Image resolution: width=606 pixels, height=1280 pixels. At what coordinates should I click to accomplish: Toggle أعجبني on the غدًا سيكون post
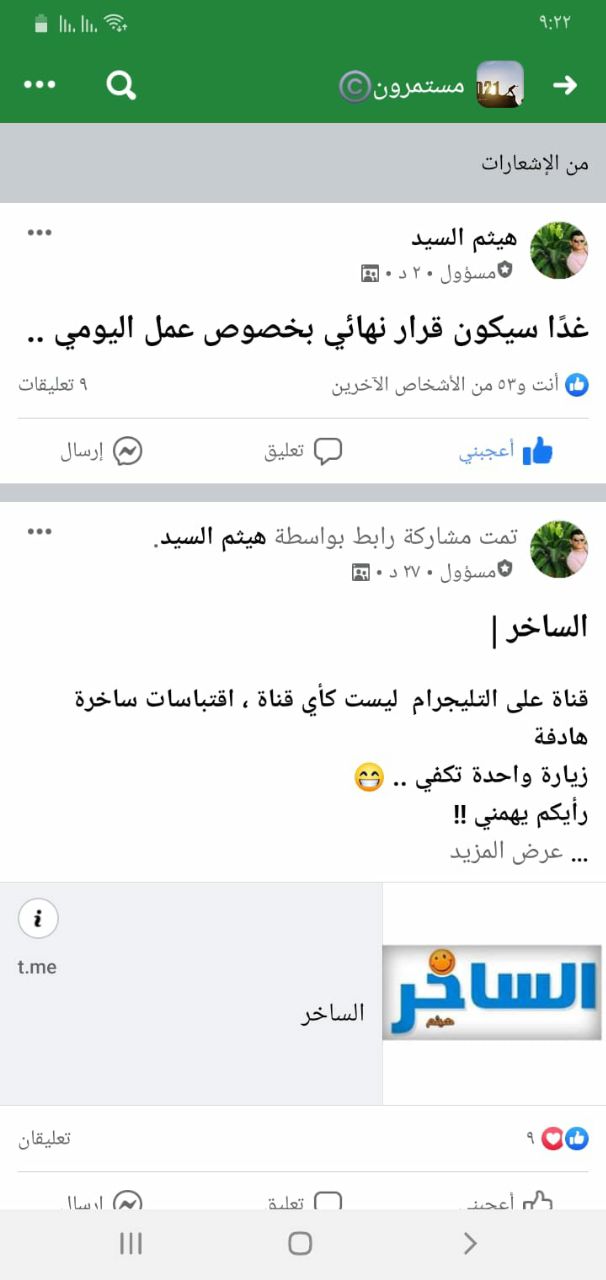pyautogui.click(x=507, y=451)
